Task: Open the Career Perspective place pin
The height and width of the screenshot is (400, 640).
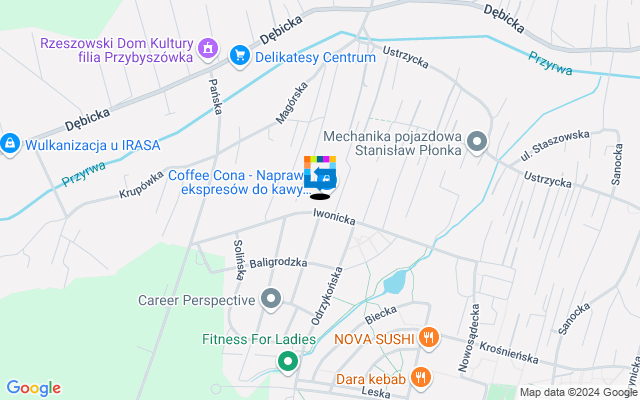Action: click(x=271, y=299)
